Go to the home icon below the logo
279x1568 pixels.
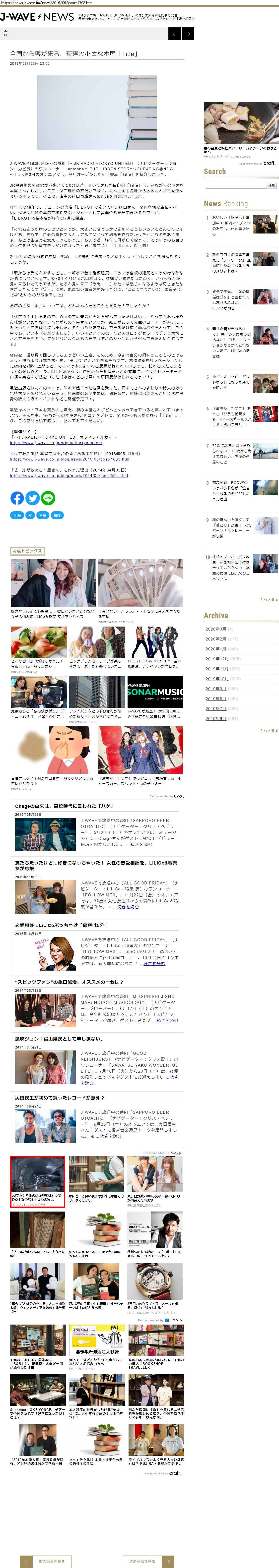coord(5,33)
